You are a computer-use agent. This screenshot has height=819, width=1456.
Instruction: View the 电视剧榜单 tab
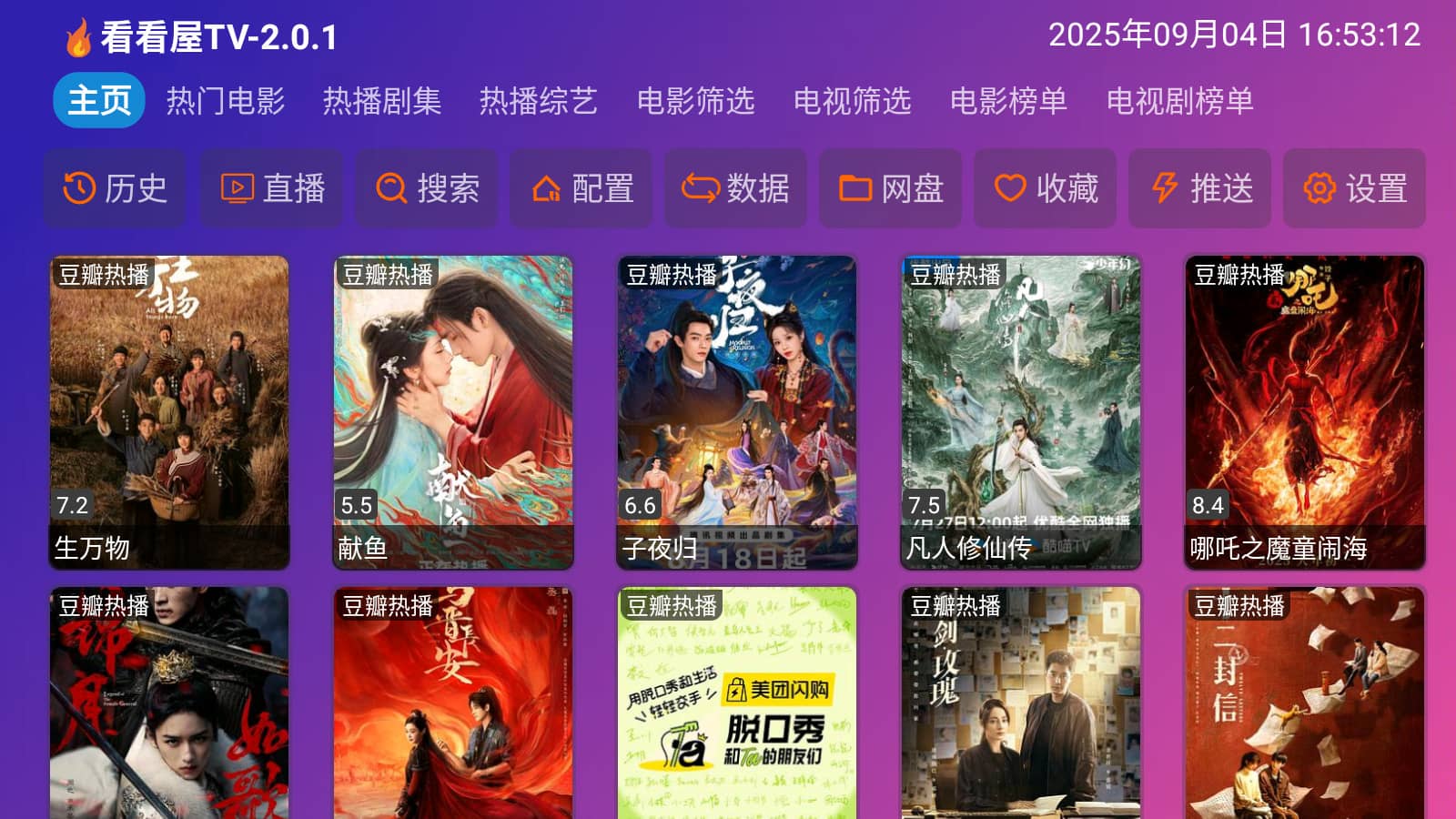point(1179,101)
